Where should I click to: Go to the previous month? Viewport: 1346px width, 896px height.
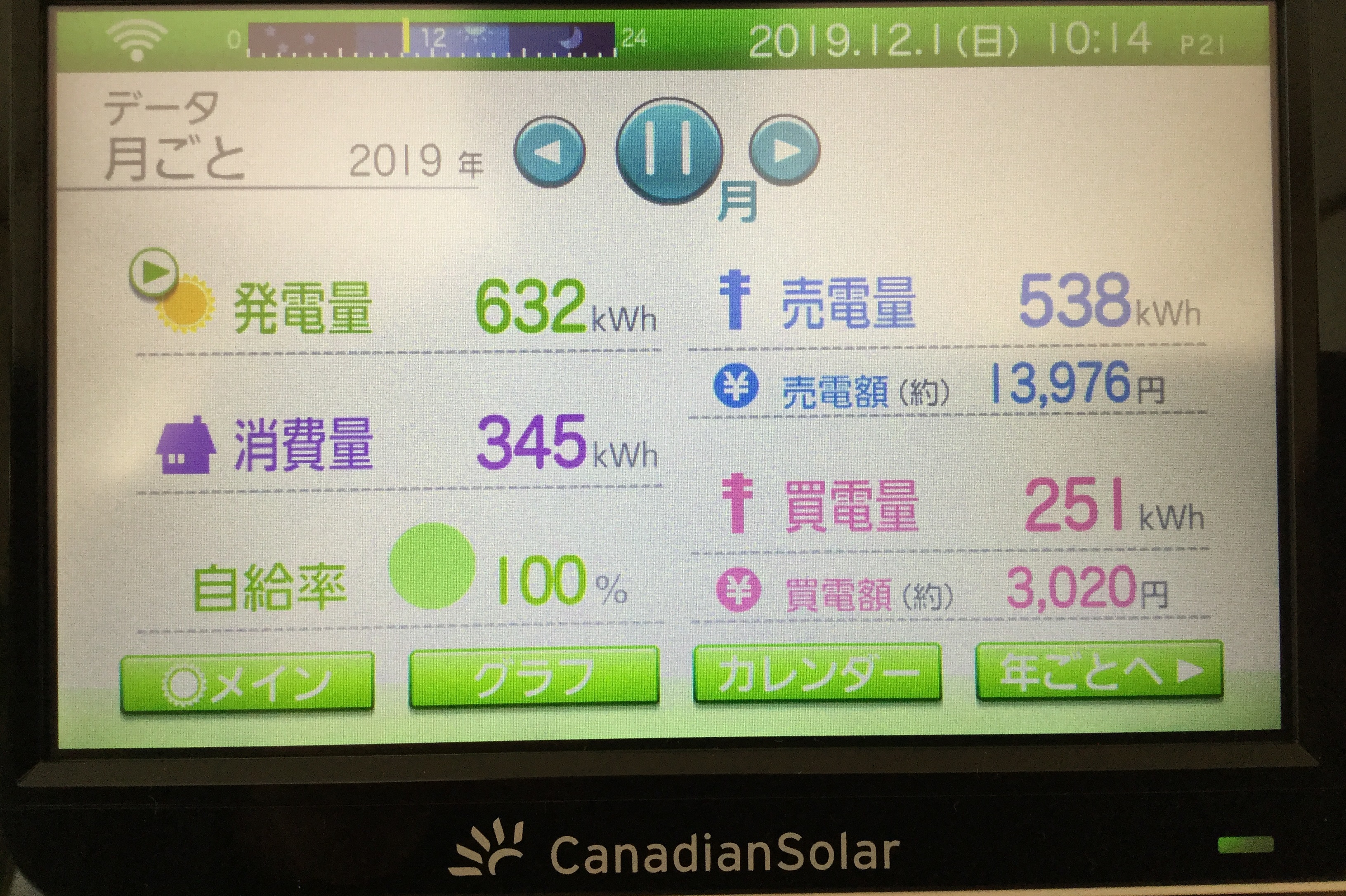click(549, 152)
